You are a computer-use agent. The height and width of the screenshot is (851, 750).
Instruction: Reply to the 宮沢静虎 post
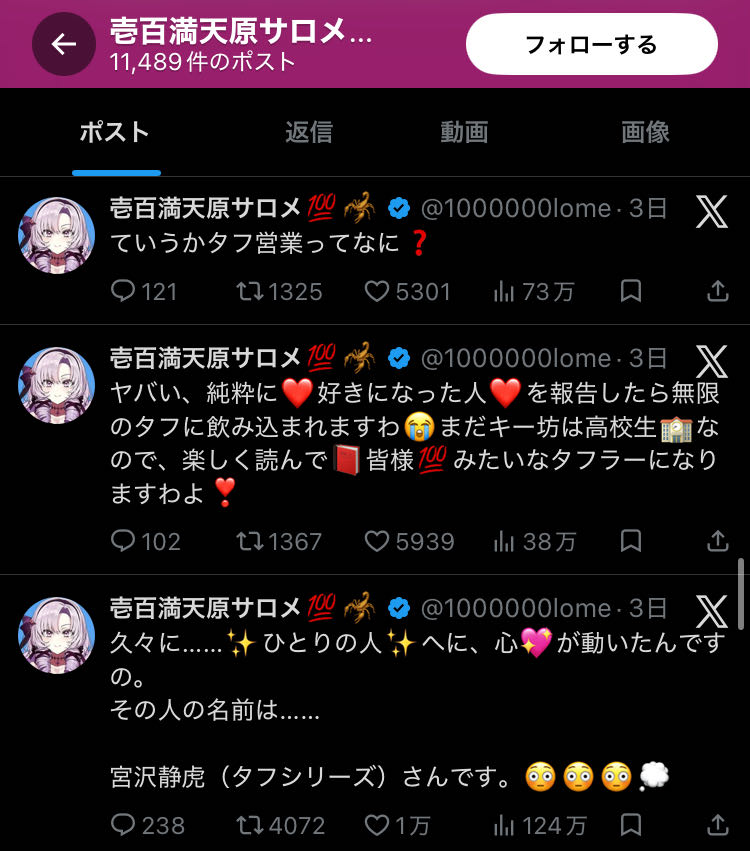coord(124,825)
